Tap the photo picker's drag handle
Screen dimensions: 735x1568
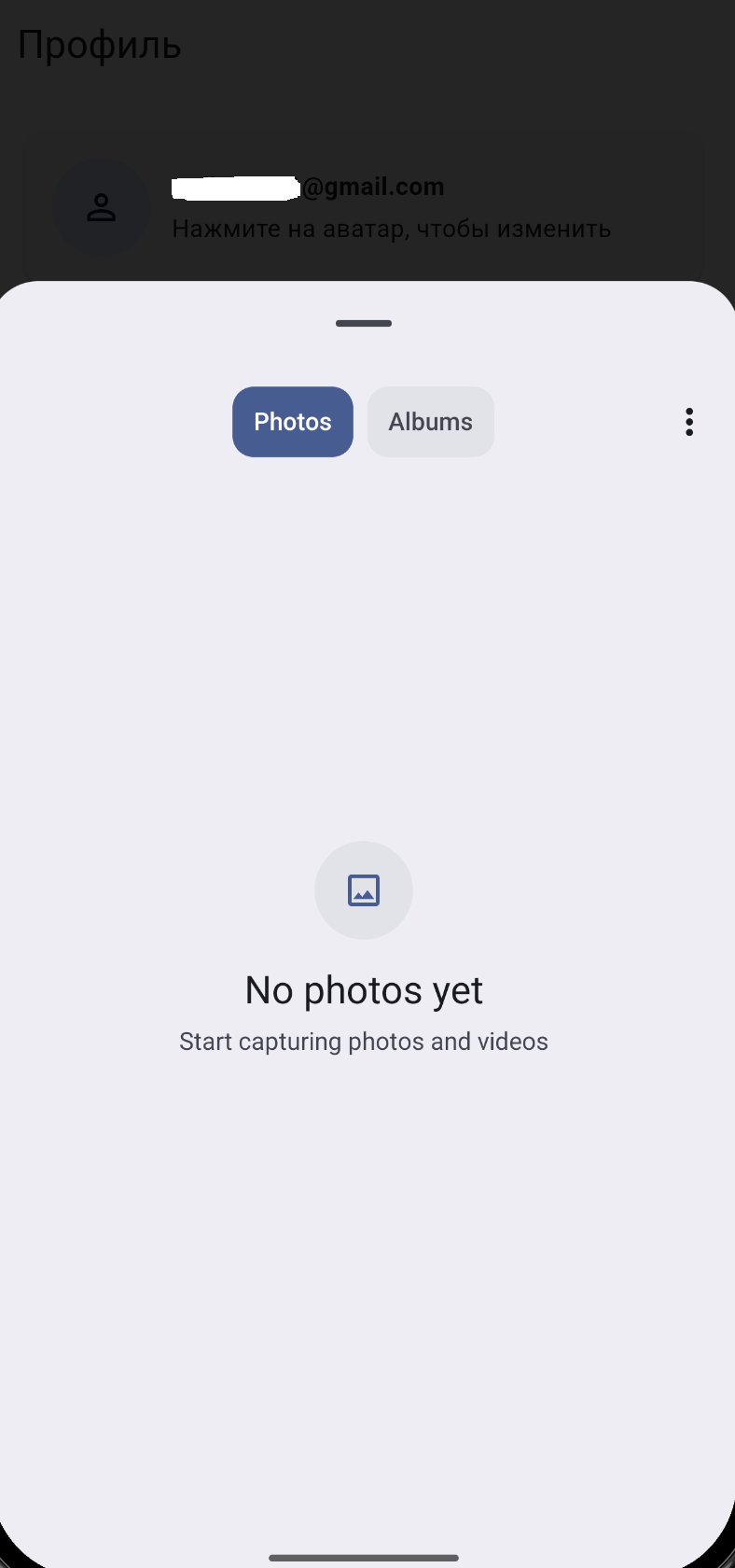pos(364,323)
